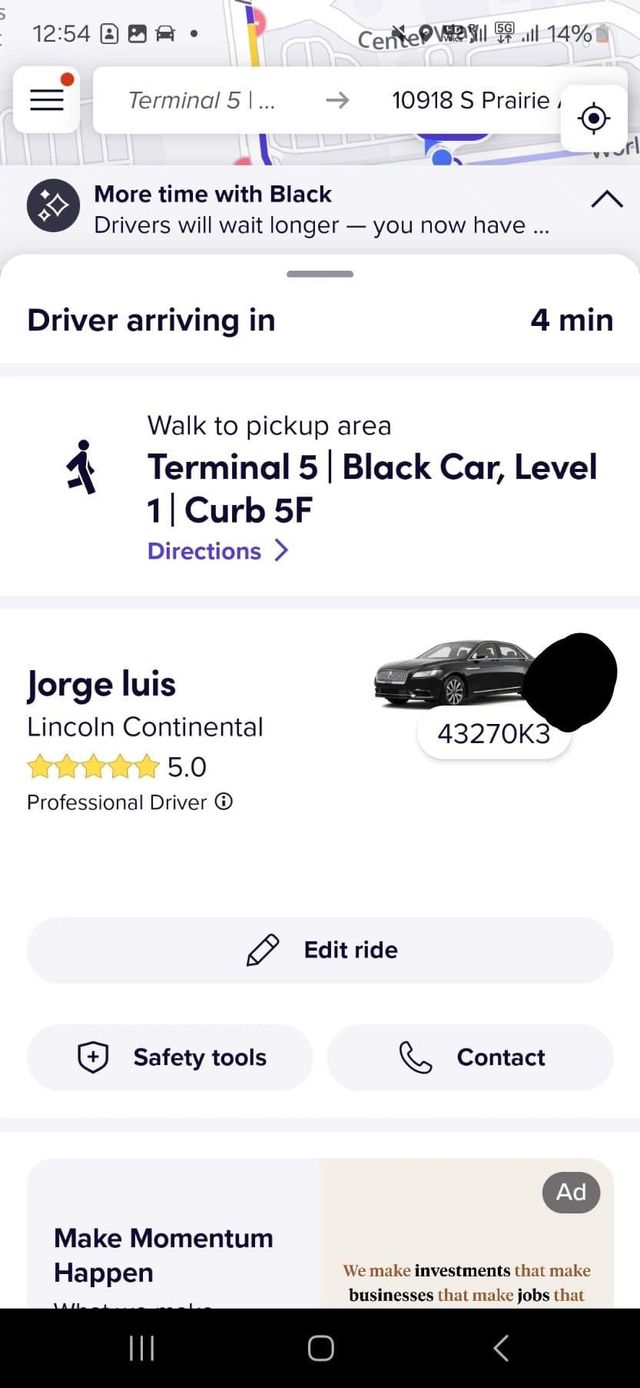Open Directions to the pickup area
This screenshot has height=1388, width=640.
(x=217, y=551)
